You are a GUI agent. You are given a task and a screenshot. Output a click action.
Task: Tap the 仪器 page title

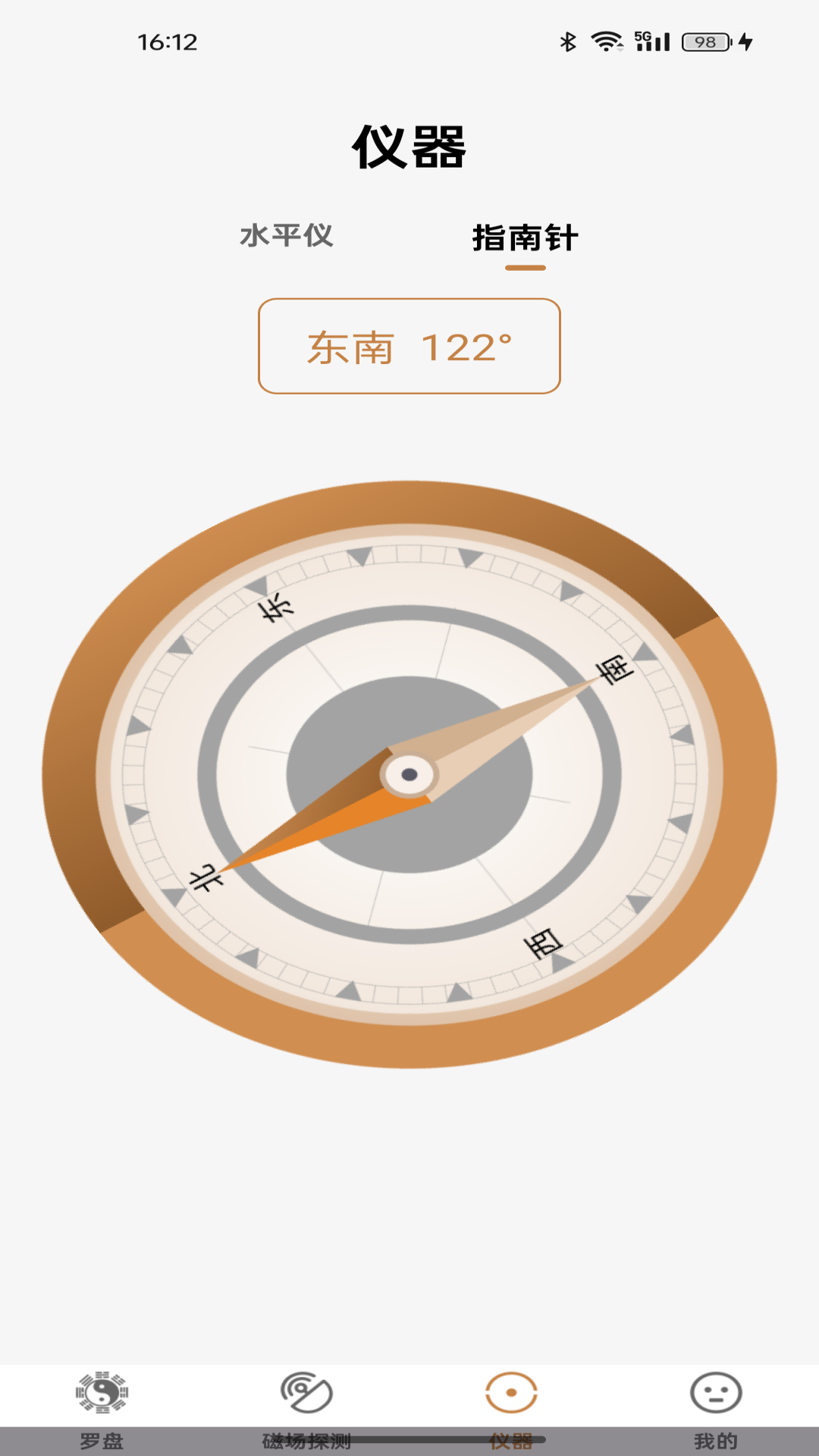(409, 146)
